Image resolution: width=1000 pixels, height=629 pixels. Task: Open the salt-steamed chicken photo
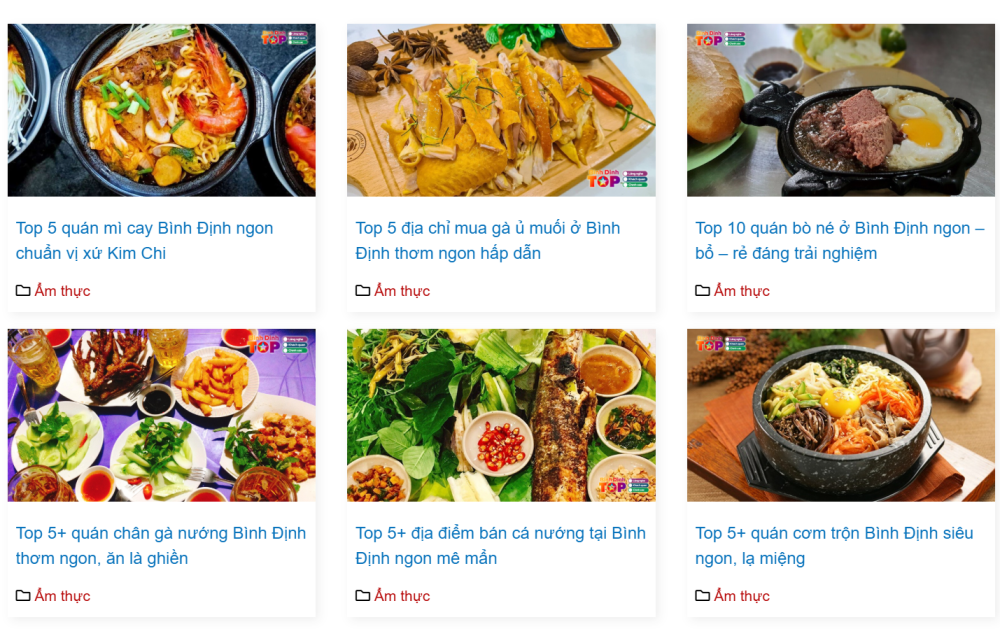501,110
